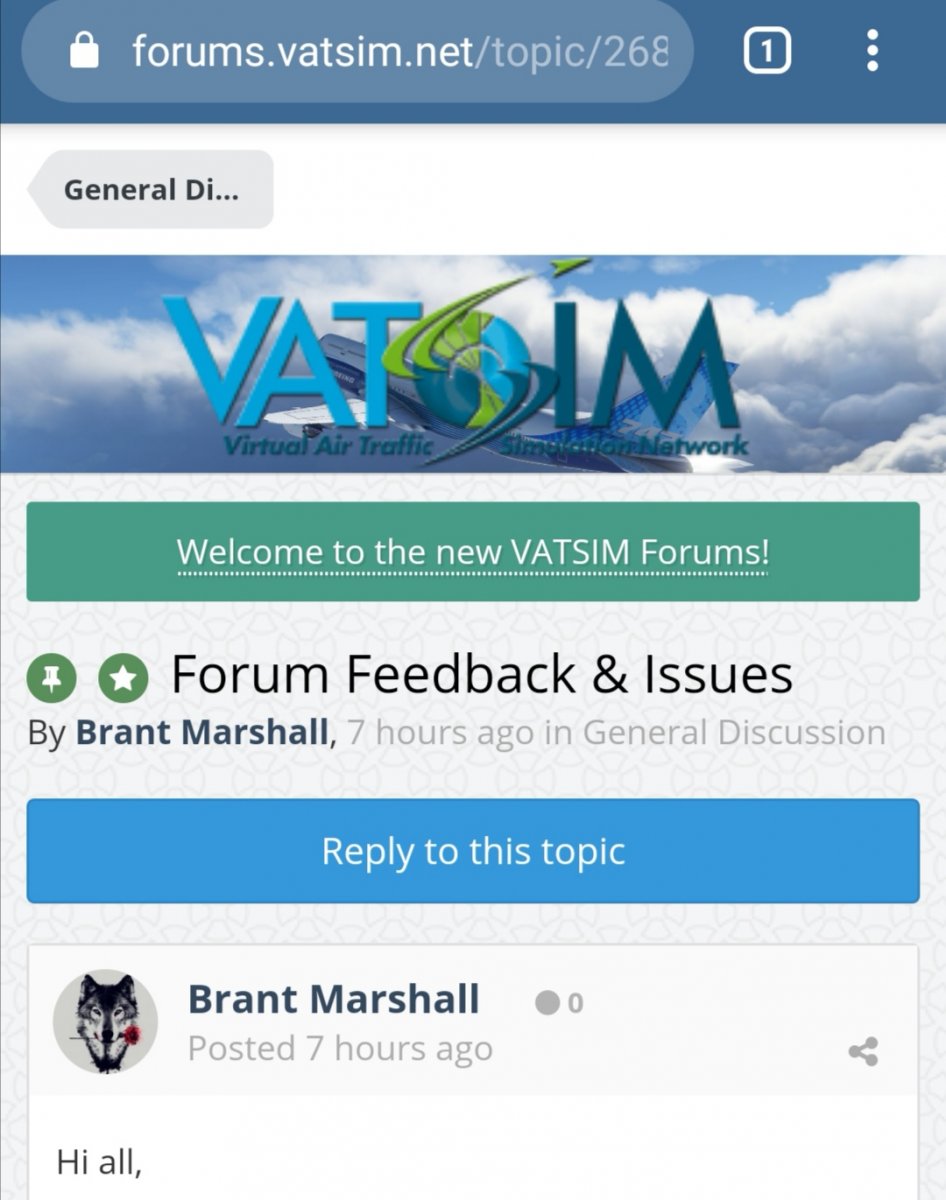Viewport: 946px width, 1200px height.
Task: Open the browser overflow menu
Action: [x=872, y=50]
